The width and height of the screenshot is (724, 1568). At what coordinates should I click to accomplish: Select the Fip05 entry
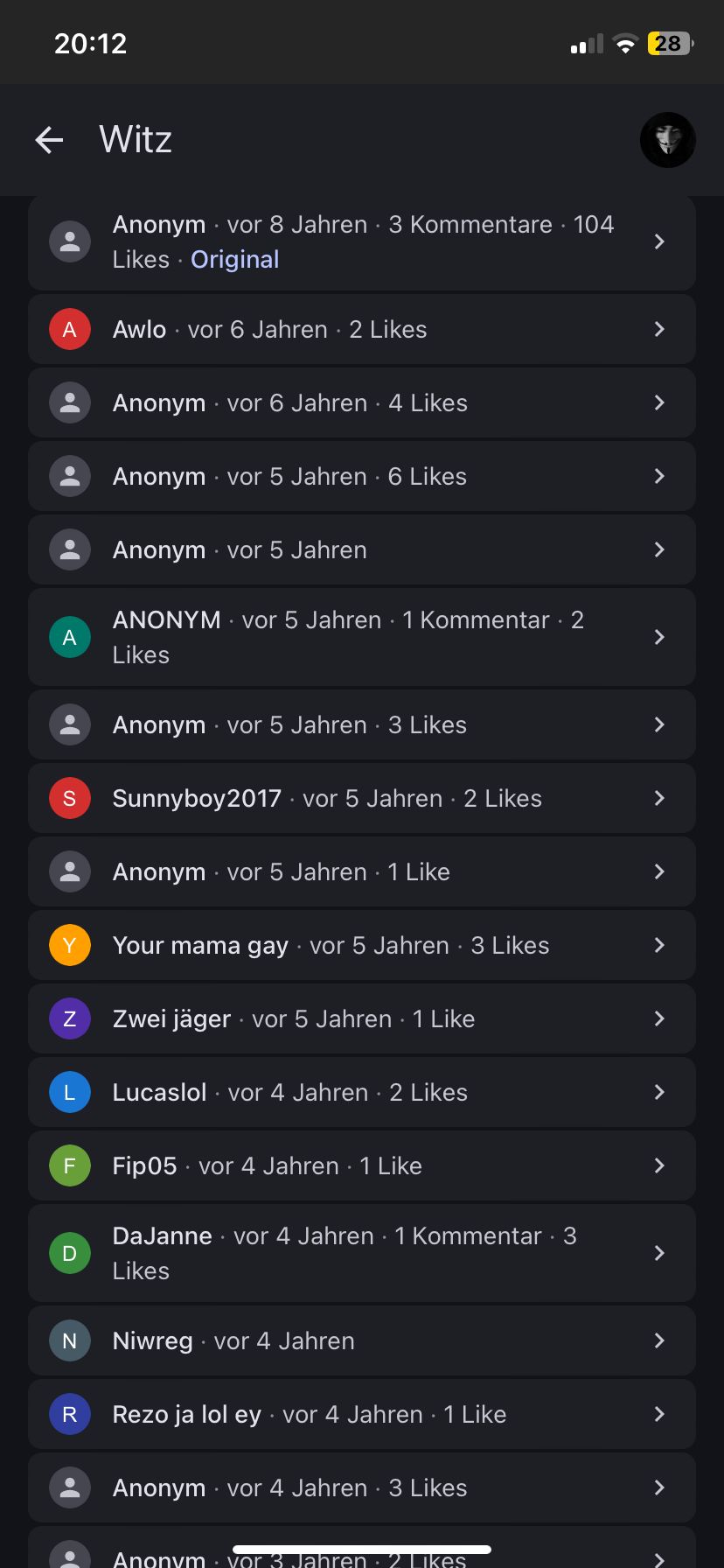(362, 1166)
